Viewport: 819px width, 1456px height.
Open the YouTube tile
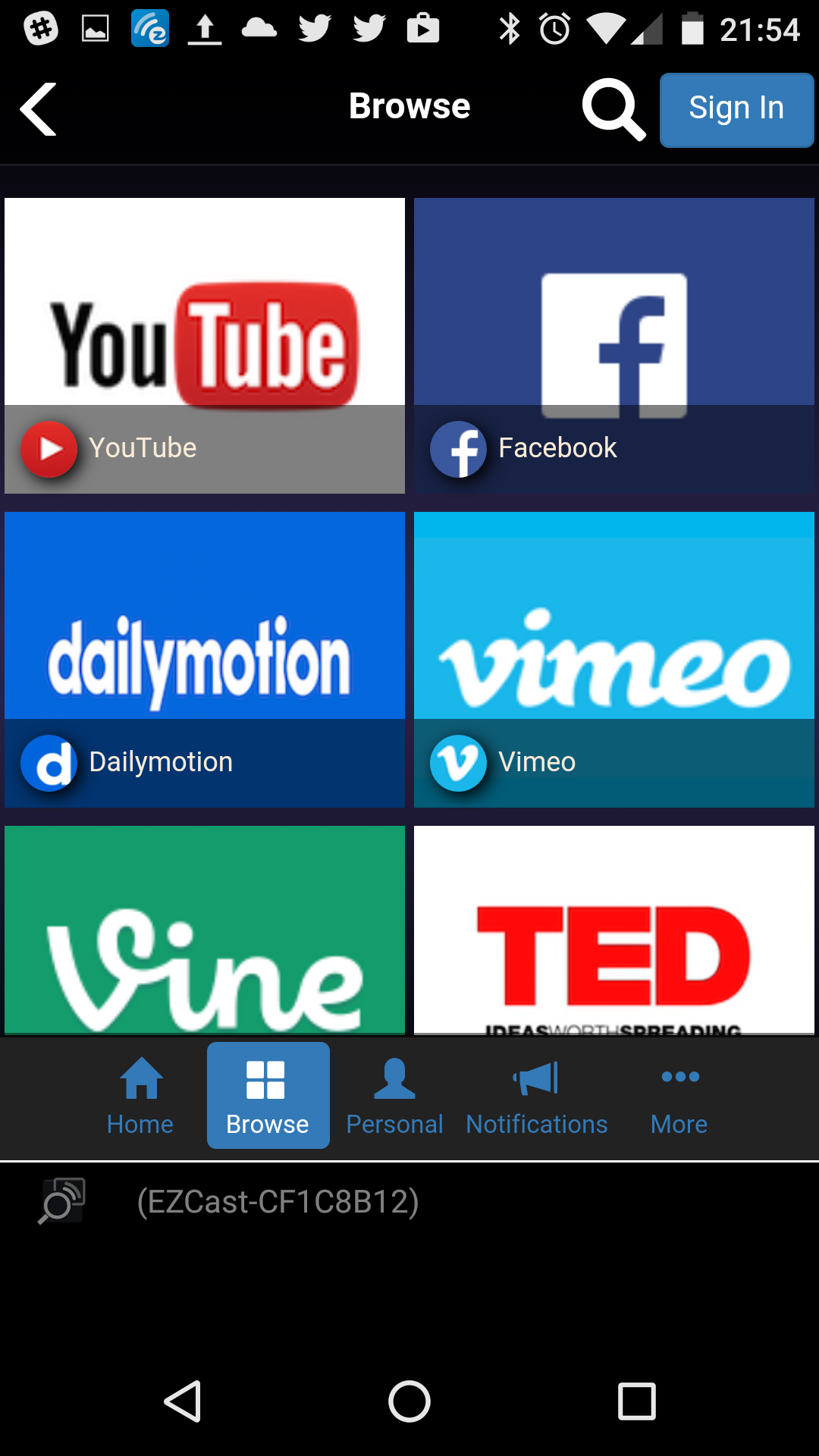[205, 346]
